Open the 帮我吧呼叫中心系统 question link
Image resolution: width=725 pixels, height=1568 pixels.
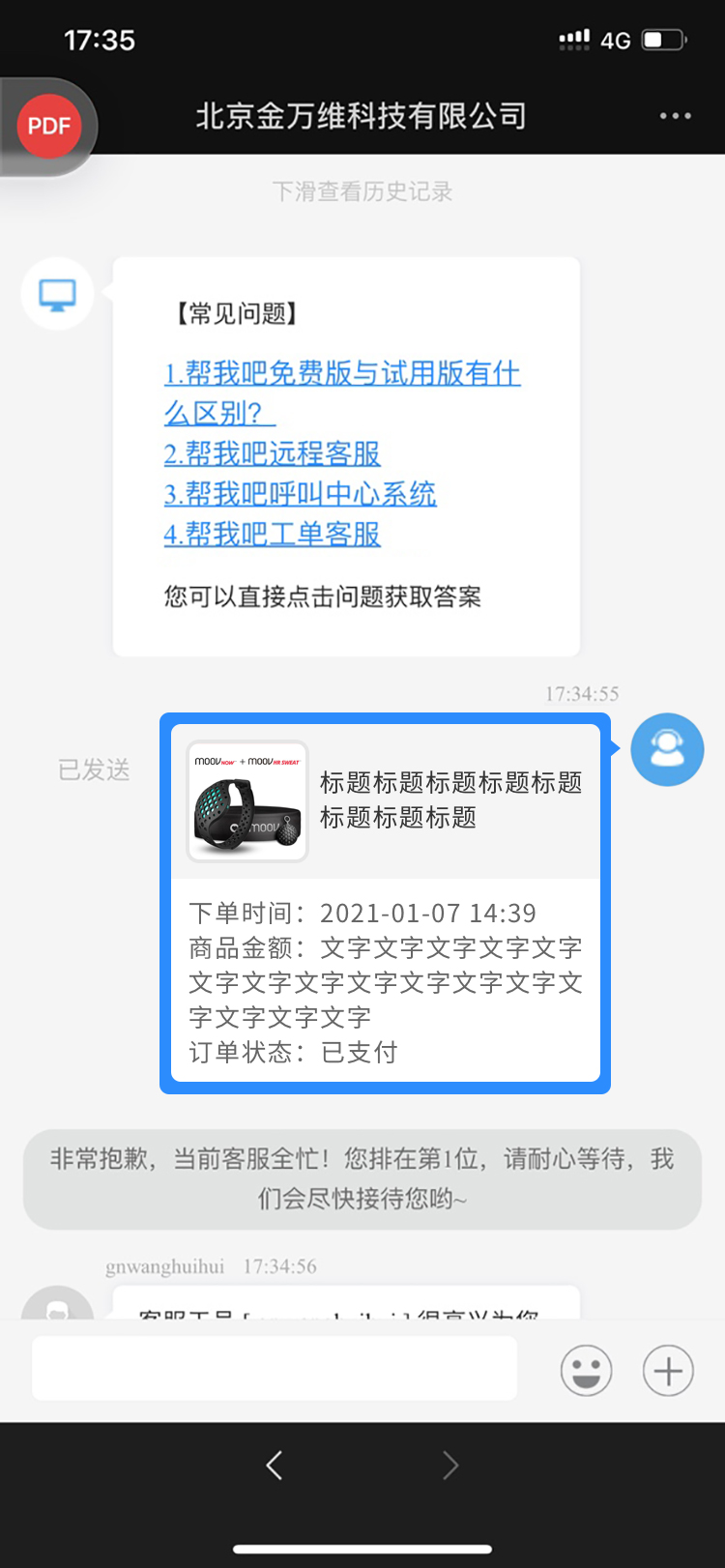click(300, 494)
